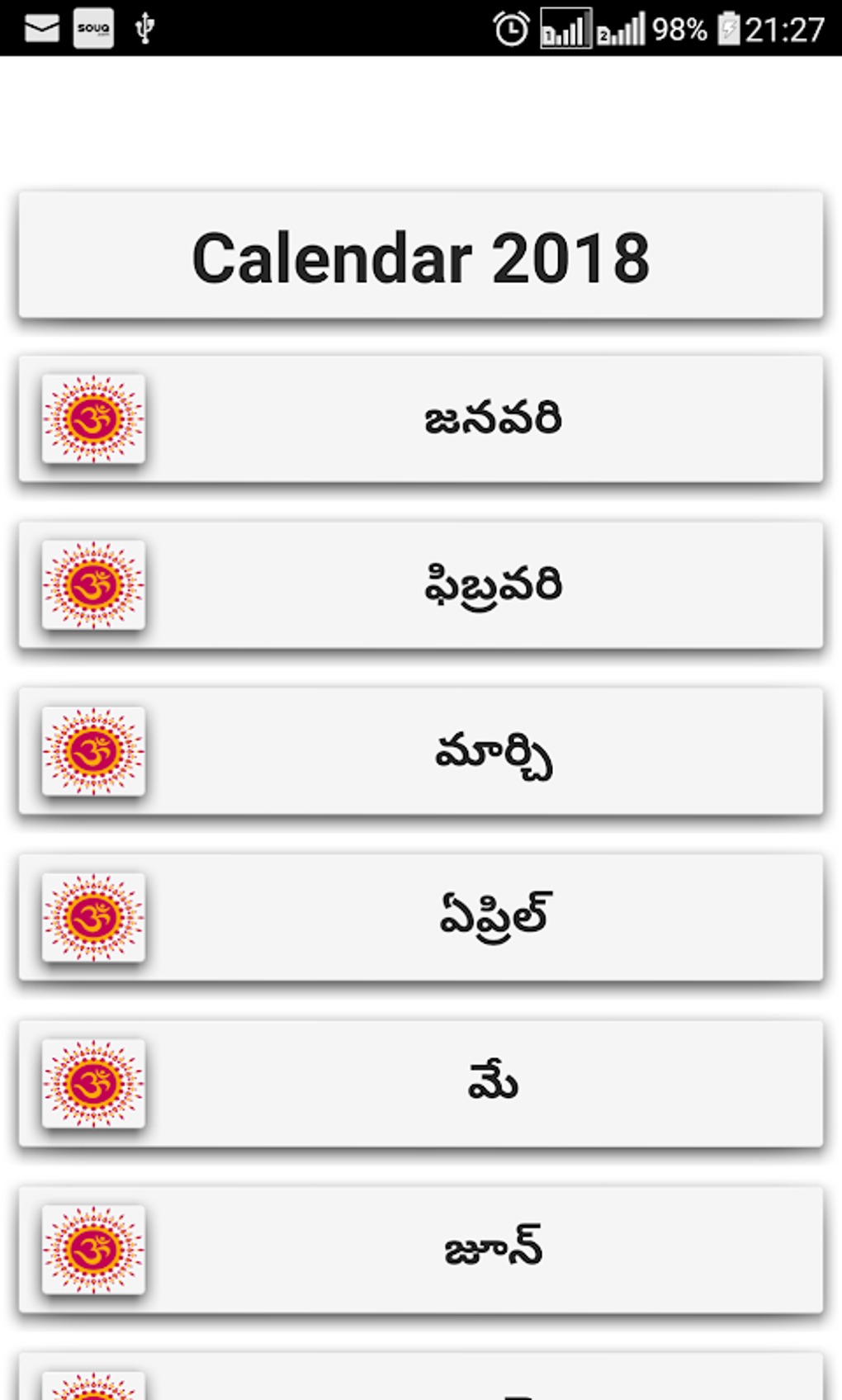This screenshot has width=842, height=1400.
Task: Open the ఏప్రిల్ (April) month row
Action: (x=421, y=918)
